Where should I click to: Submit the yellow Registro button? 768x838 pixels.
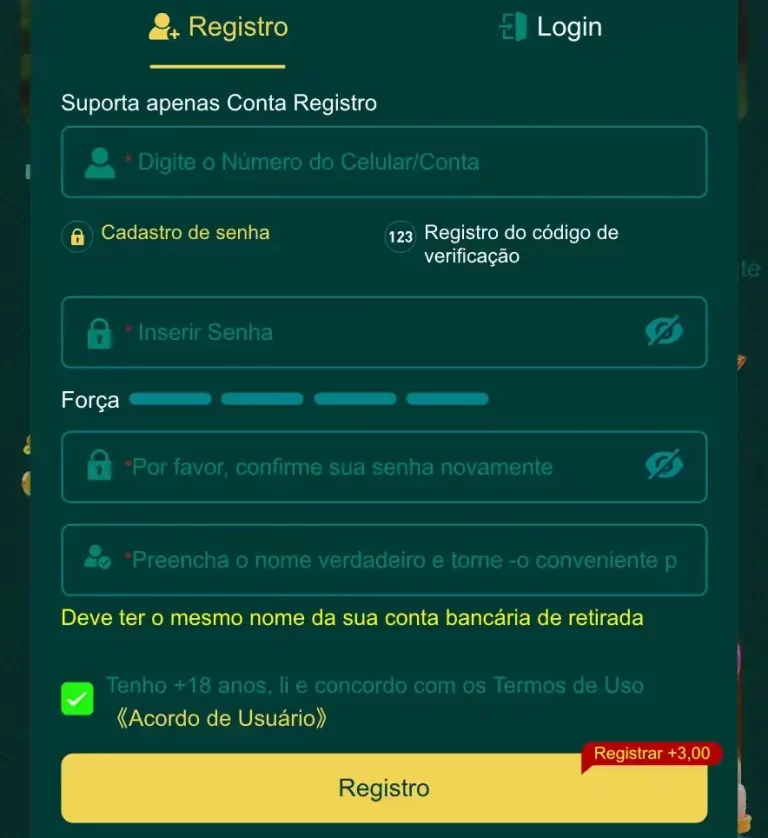point(384,788)
